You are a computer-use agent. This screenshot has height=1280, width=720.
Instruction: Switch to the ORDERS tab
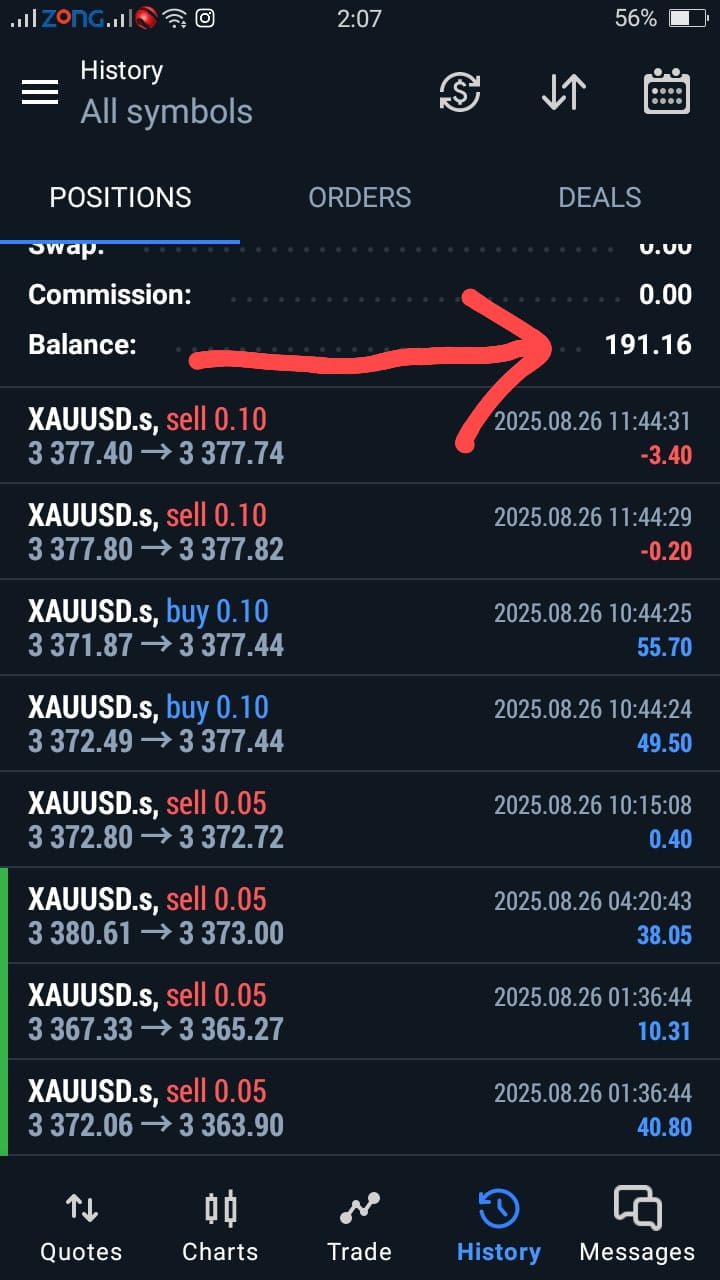360,198
